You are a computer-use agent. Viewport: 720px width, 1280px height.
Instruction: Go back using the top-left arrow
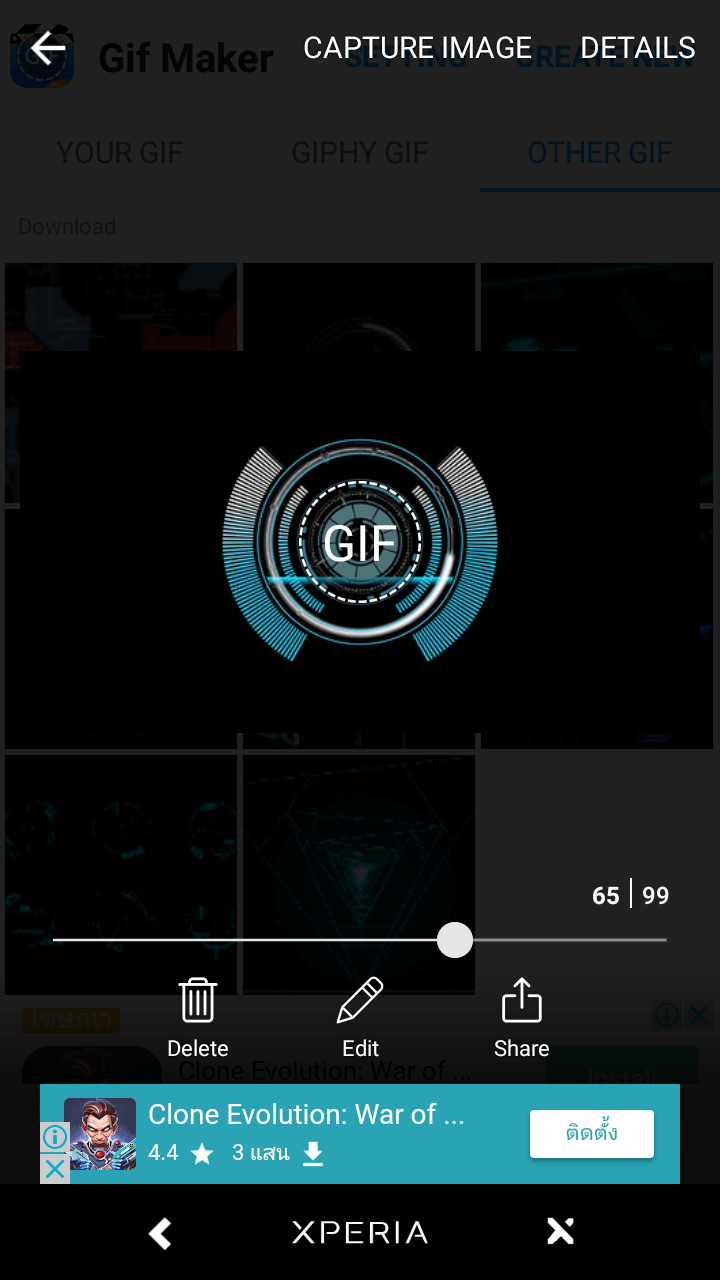click(47, 48)
